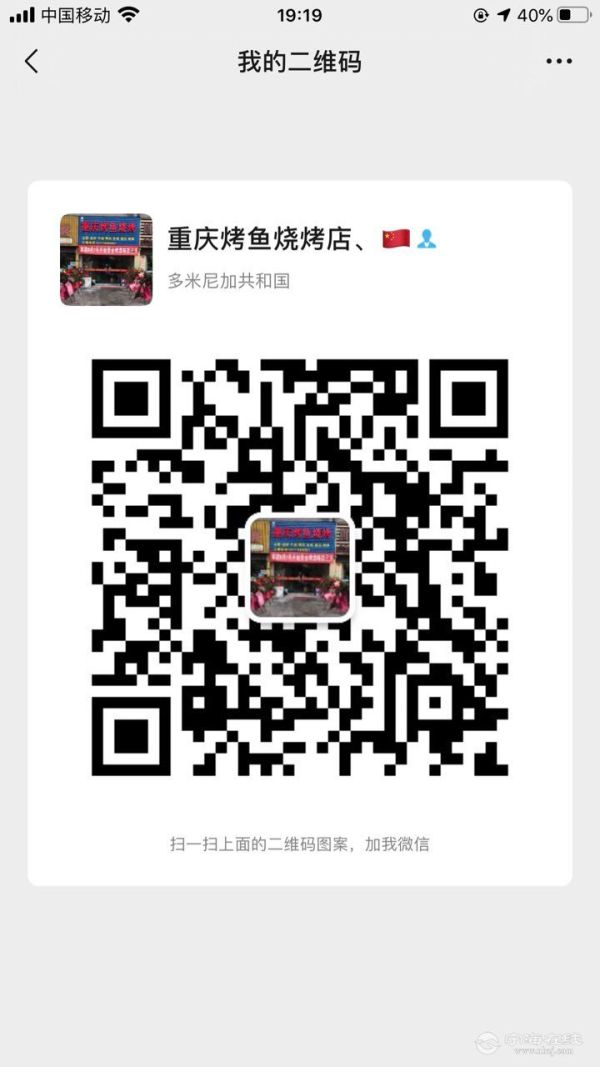Go back from My QR Code page
The image size is (600, 1067).
pyautogui.click(x=31, y=62)
